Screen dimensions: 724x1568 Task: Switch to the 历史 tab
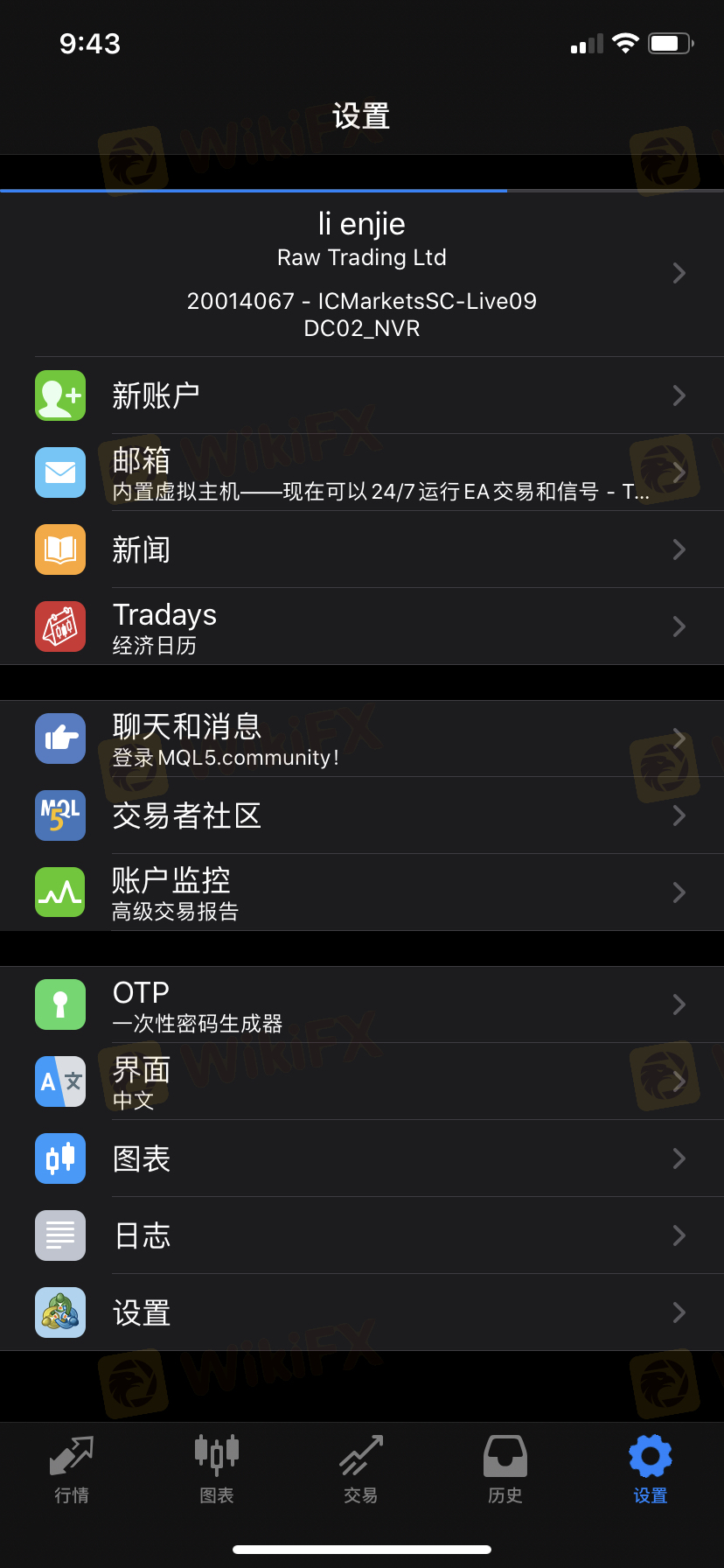pyautogui.click(x=505, y=1470)
